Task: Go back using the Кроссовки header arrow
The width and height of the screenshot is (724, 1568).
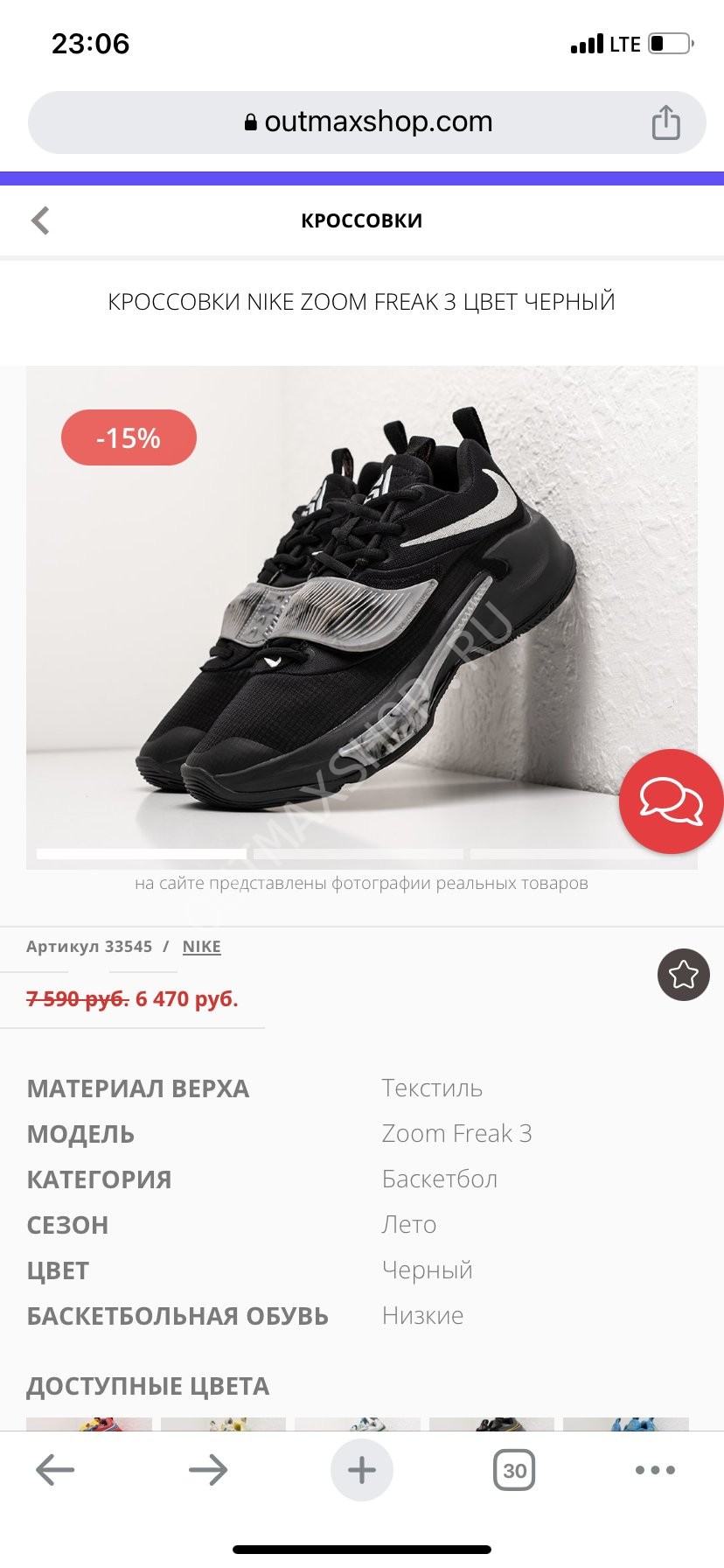Action: (x=40, y=220)
